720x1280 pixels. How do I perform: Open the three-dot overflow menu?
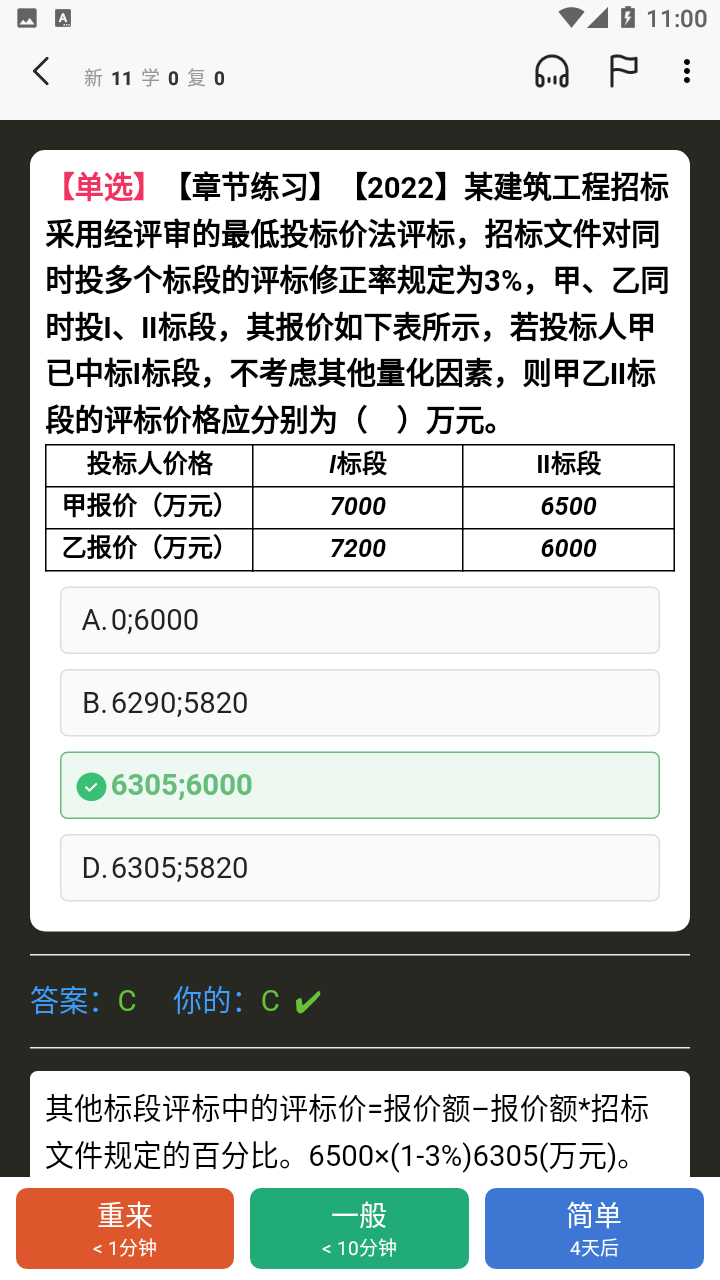coord(686,72)
